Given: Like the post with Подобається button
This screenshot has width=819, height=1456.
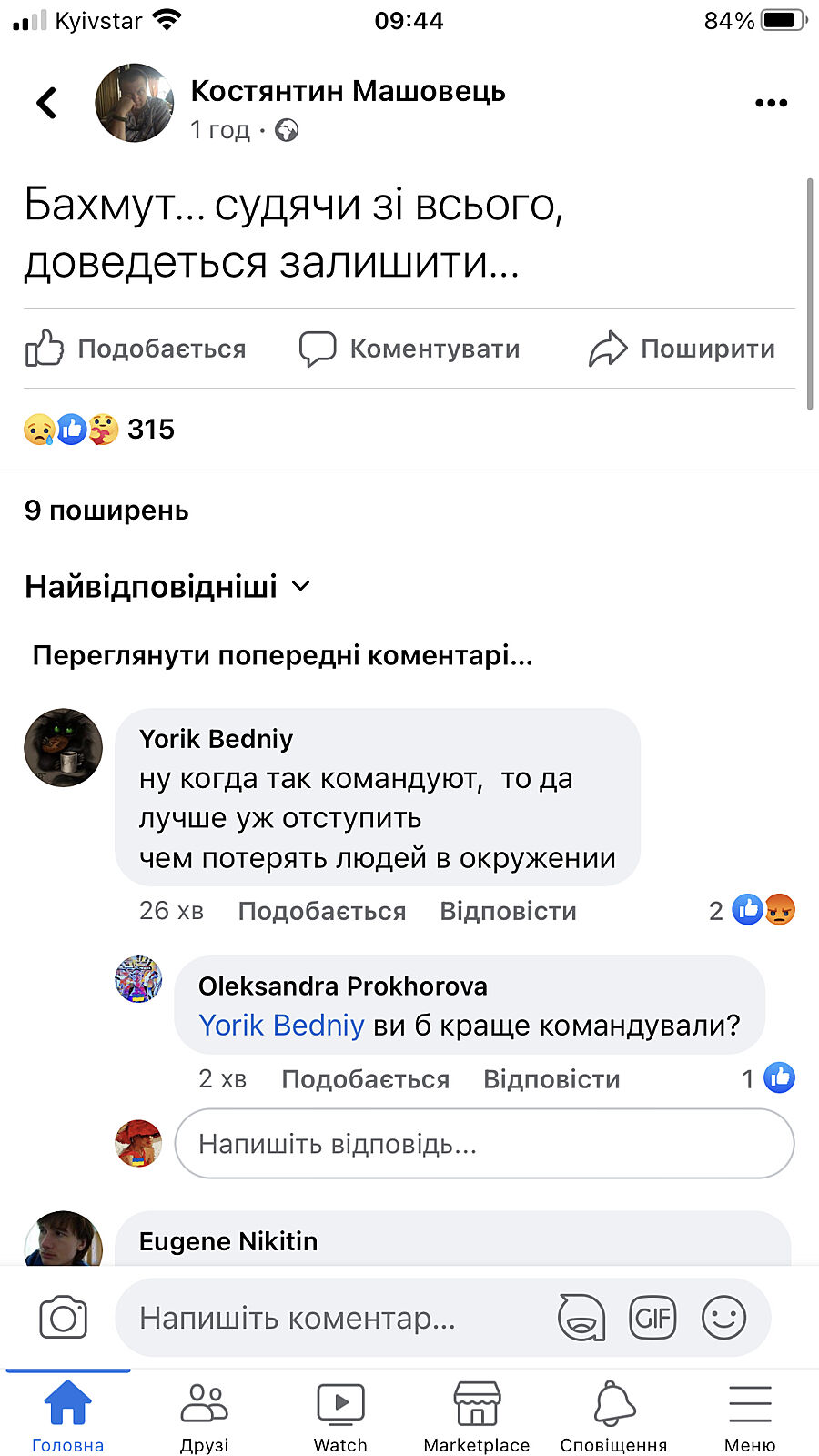Looking at the screenshot, I should click(136, 349).
